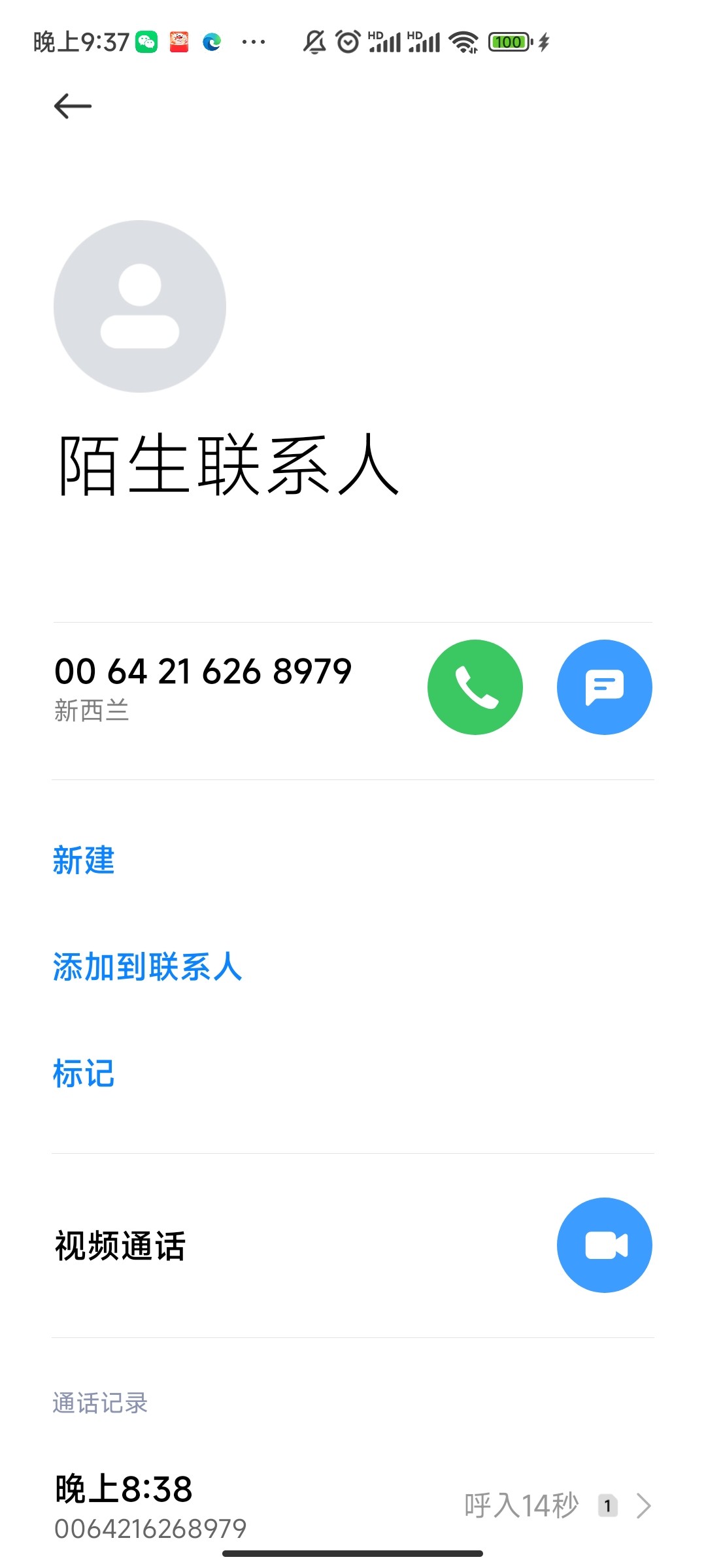This screenshot has height=1568, width=706.
Task: Send a text message to this number
Action: [604, 687]
